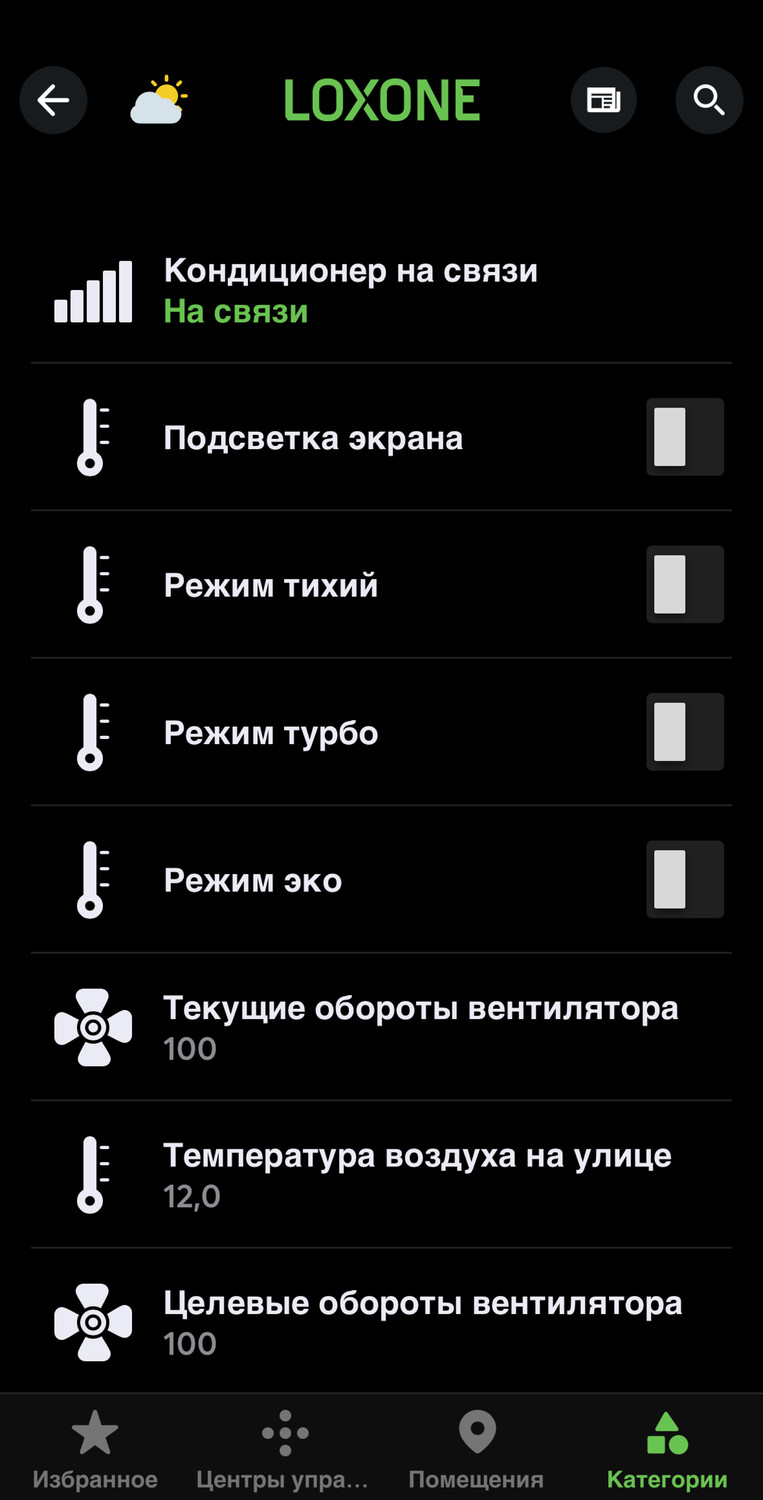Go back using the arrow button

coord(53,100)
